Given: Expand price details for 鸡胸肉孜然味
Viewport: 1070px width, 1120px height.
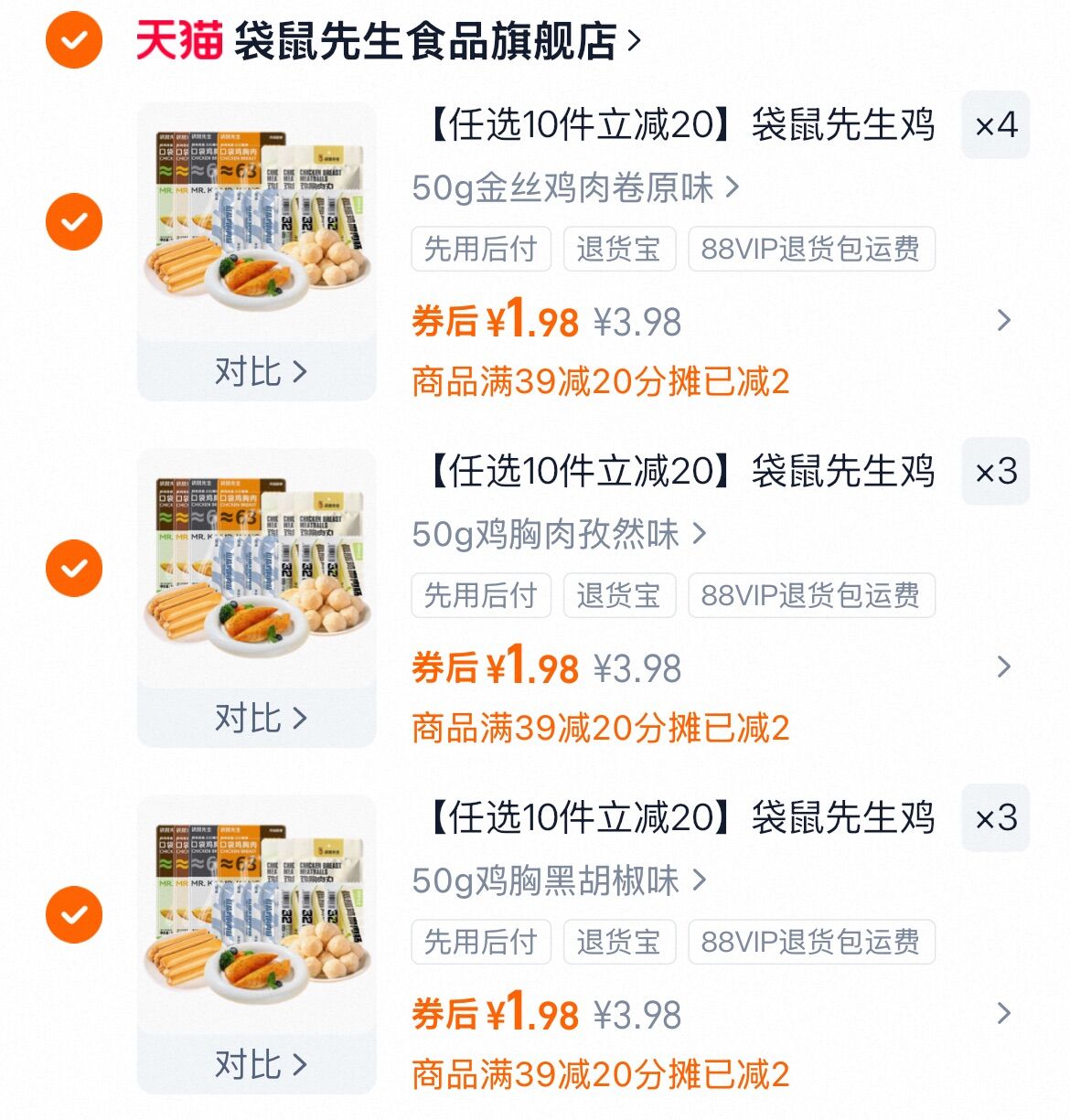Looking at the screenshot, I should (1003, 667).
